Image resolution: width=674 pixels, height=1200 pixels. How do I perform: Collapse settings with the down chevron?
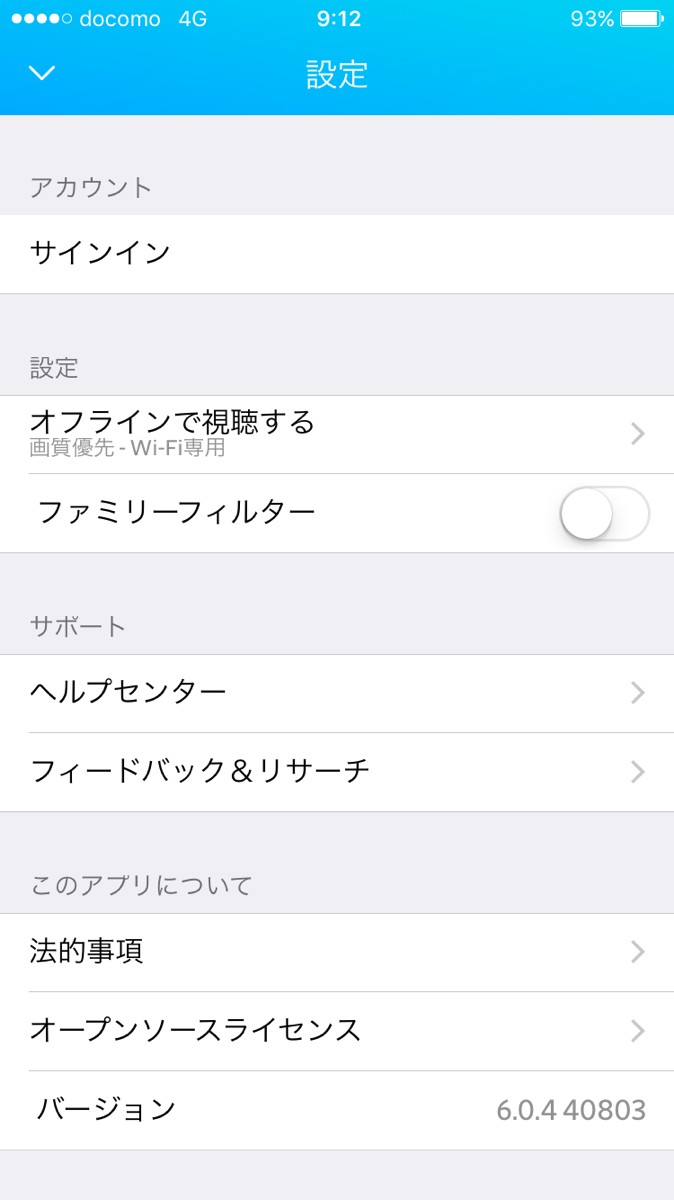[42, 73]
